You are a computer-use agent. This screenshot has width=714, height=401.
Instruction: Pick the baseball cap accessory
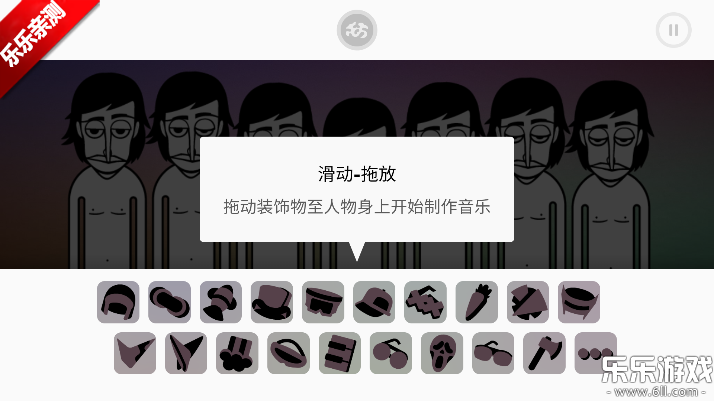[x=374, y=301]
